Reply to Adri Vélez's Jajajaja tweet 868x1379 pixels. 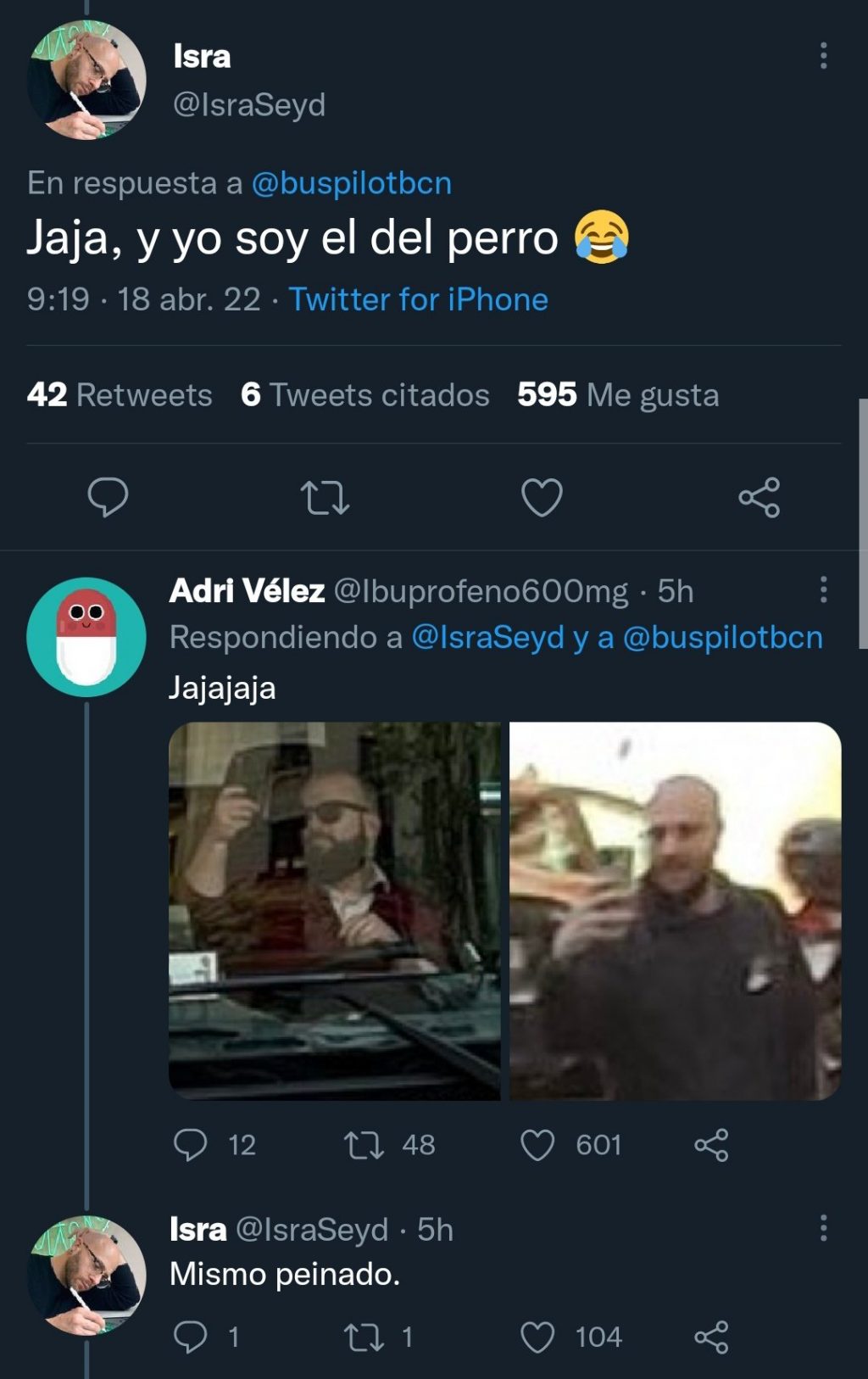click(190, 1145)
